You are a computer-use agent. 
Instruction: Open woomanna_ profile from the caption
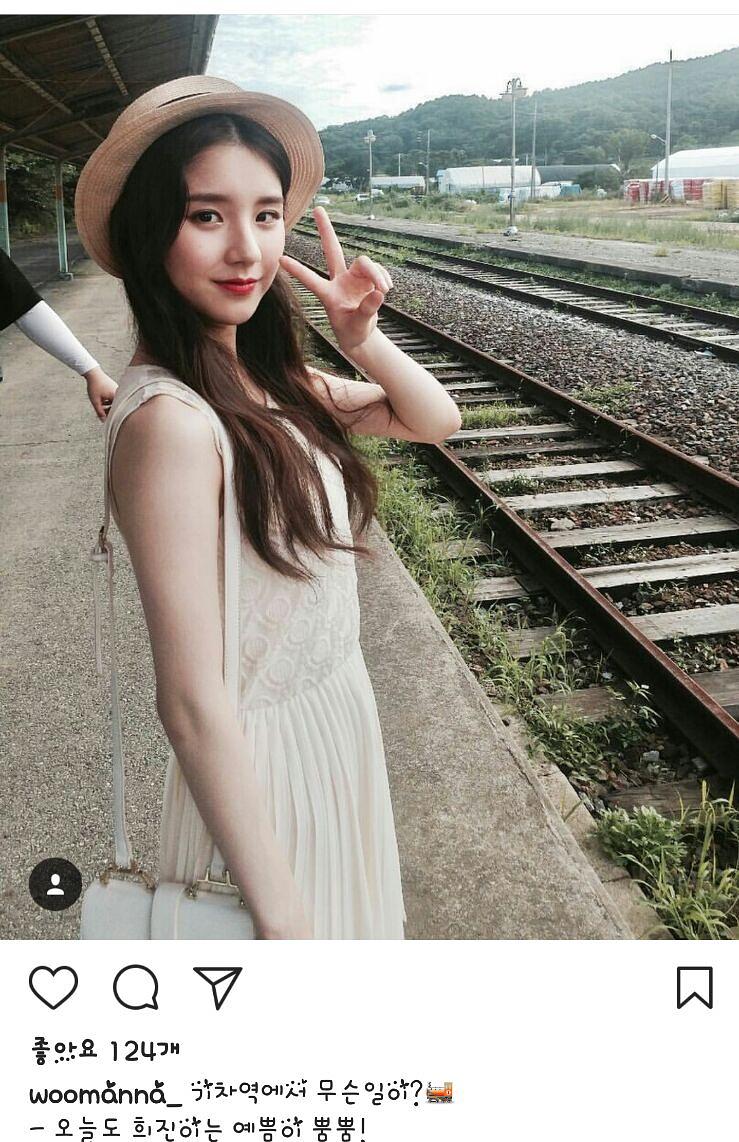click(x=105, y=1093)
